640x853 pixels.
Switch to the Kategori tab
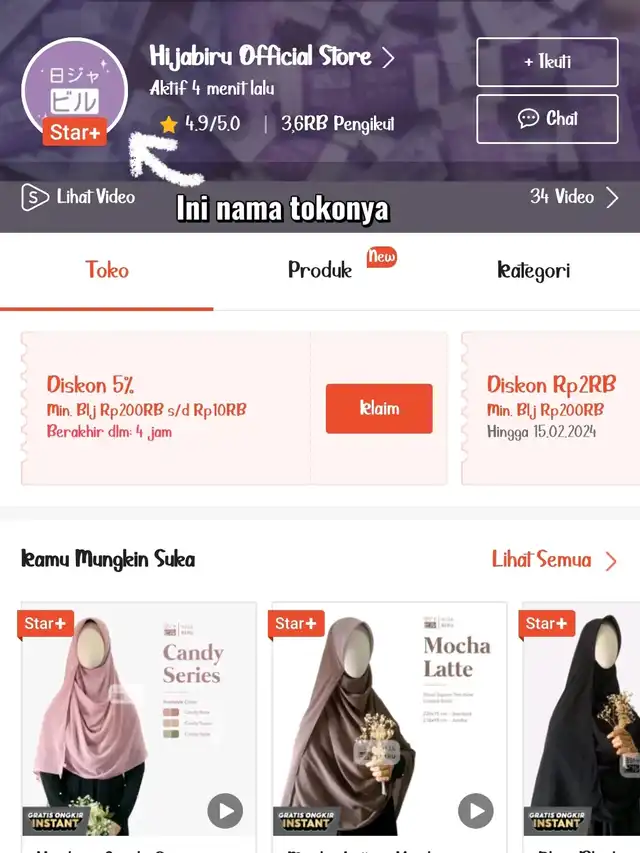click(533, 270)
